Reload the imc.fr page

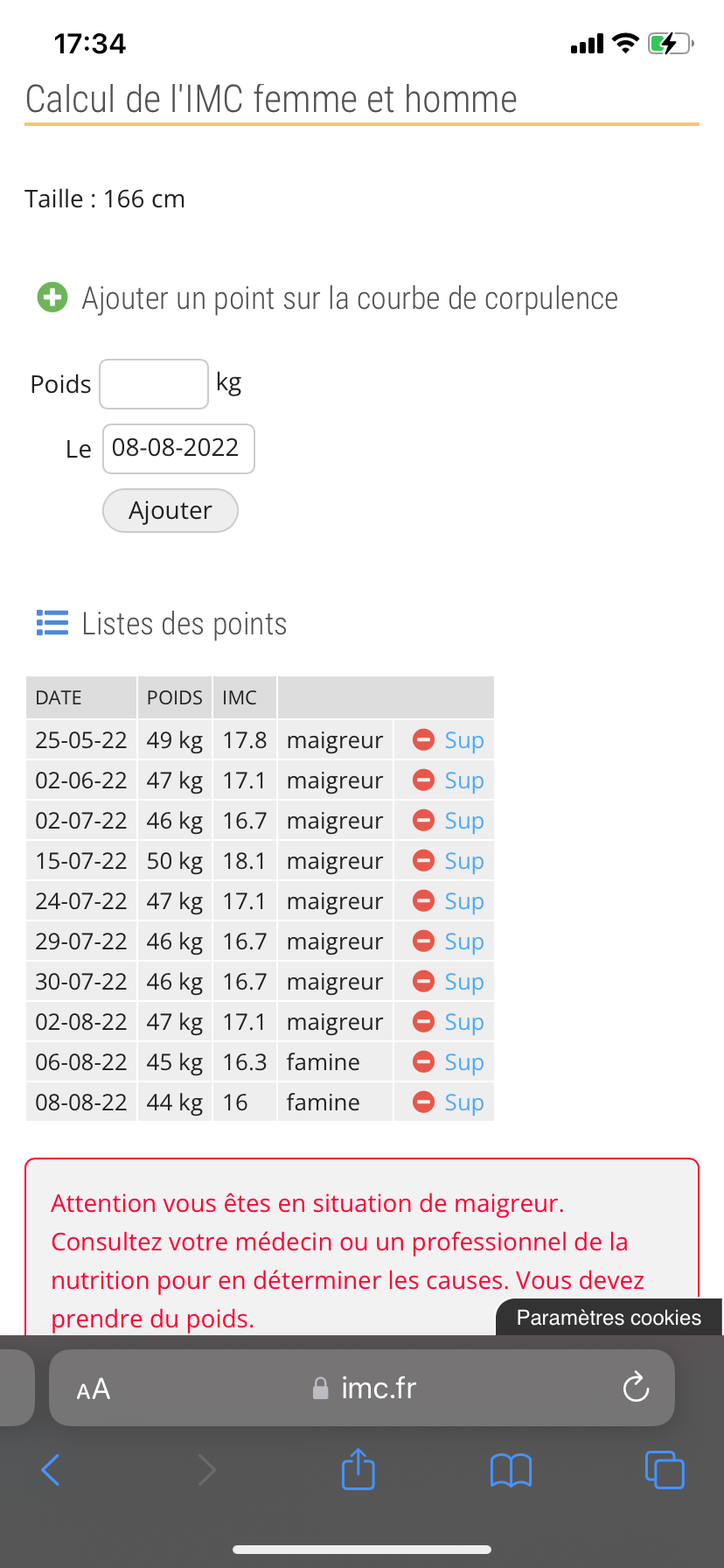[636, 1387]
